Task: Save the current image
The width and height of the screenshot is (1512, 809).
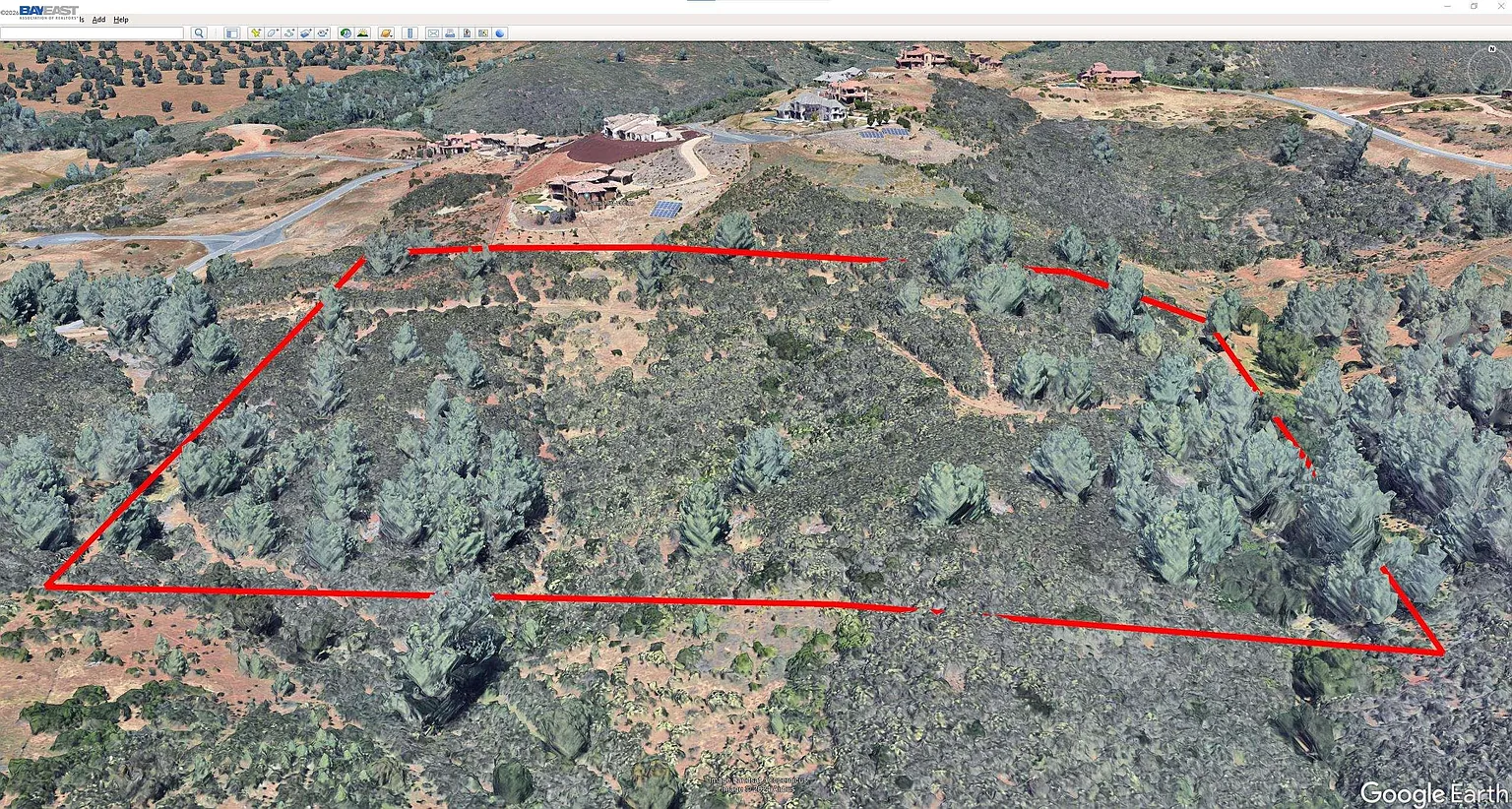Action: click(x=467, y=33)
